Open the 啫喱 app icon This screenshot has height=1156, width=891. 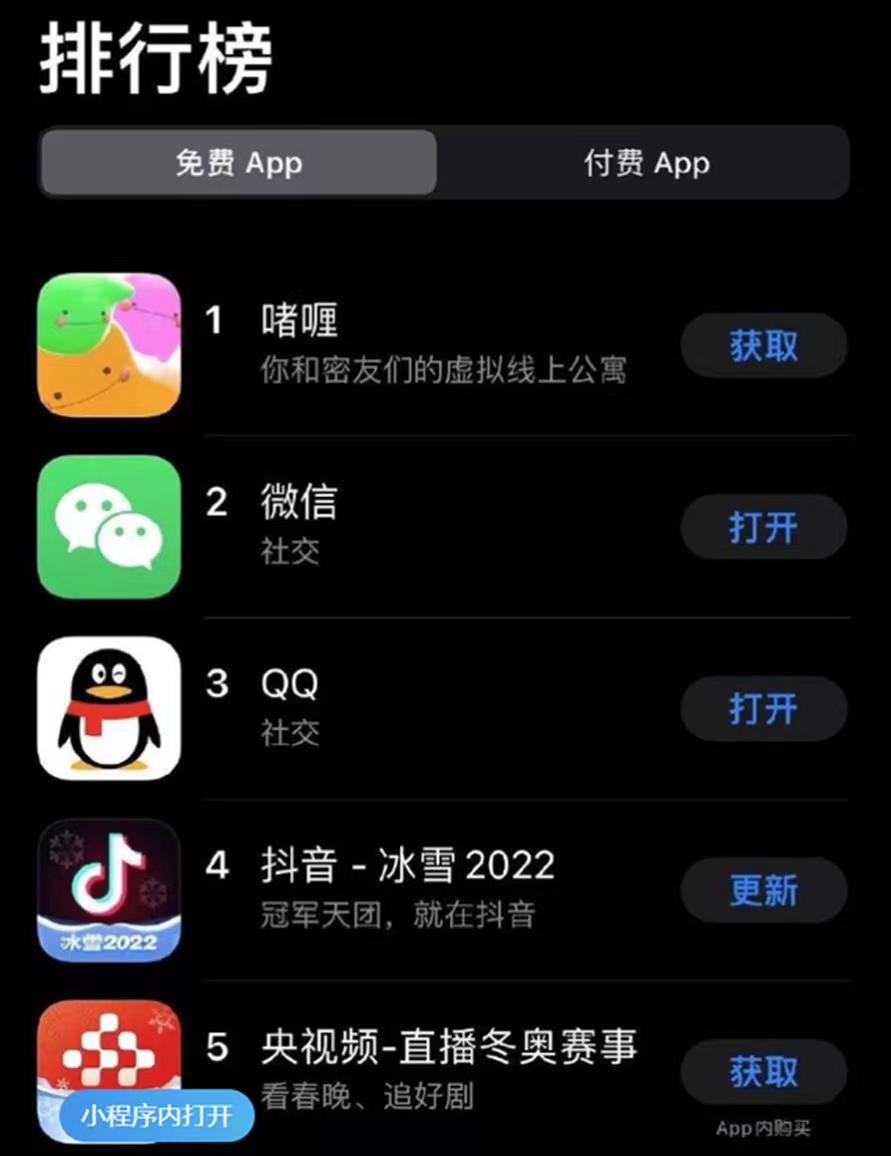(x=110, y=345)
